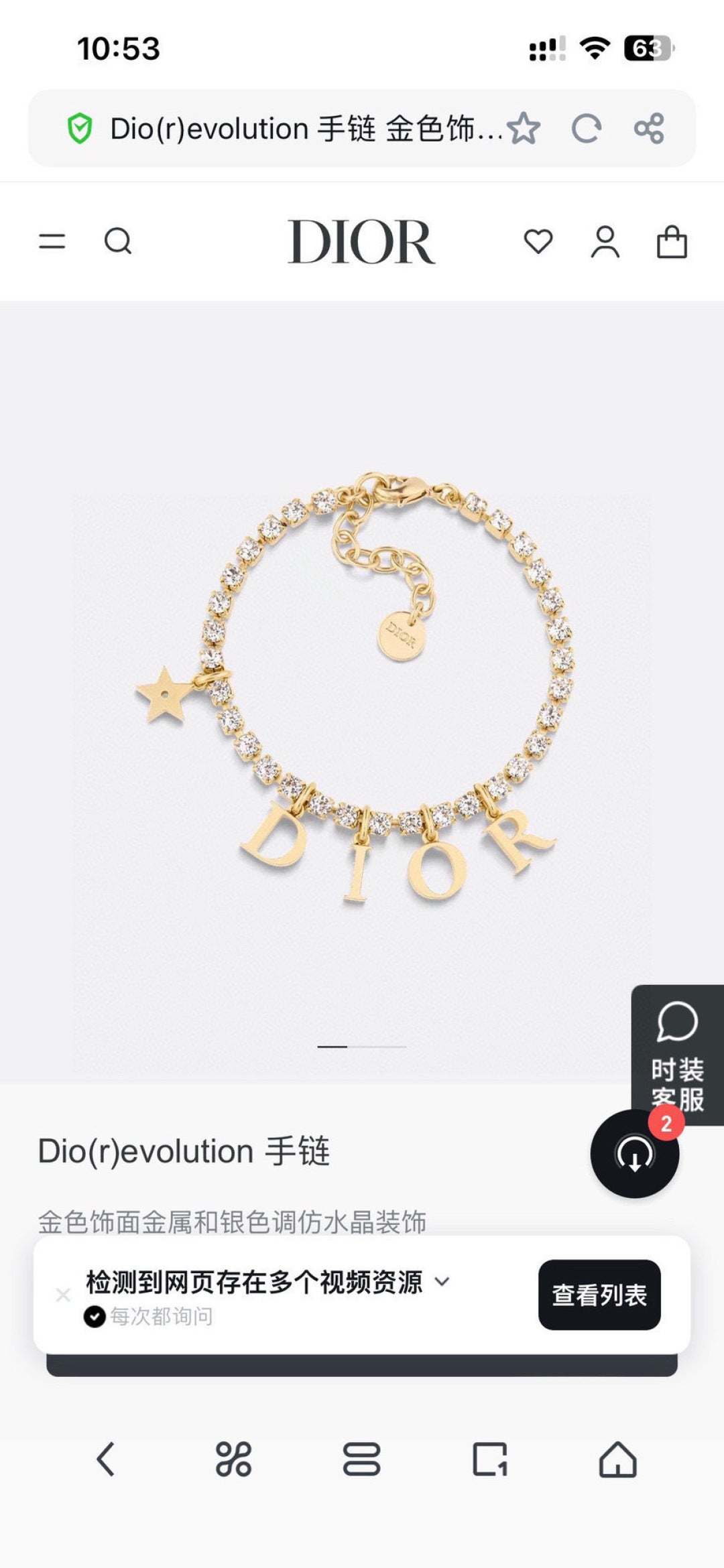Viewport: 724px width, 1568px height.
Task: Go back to the previous page
Action: click(x=106, y=1459)
